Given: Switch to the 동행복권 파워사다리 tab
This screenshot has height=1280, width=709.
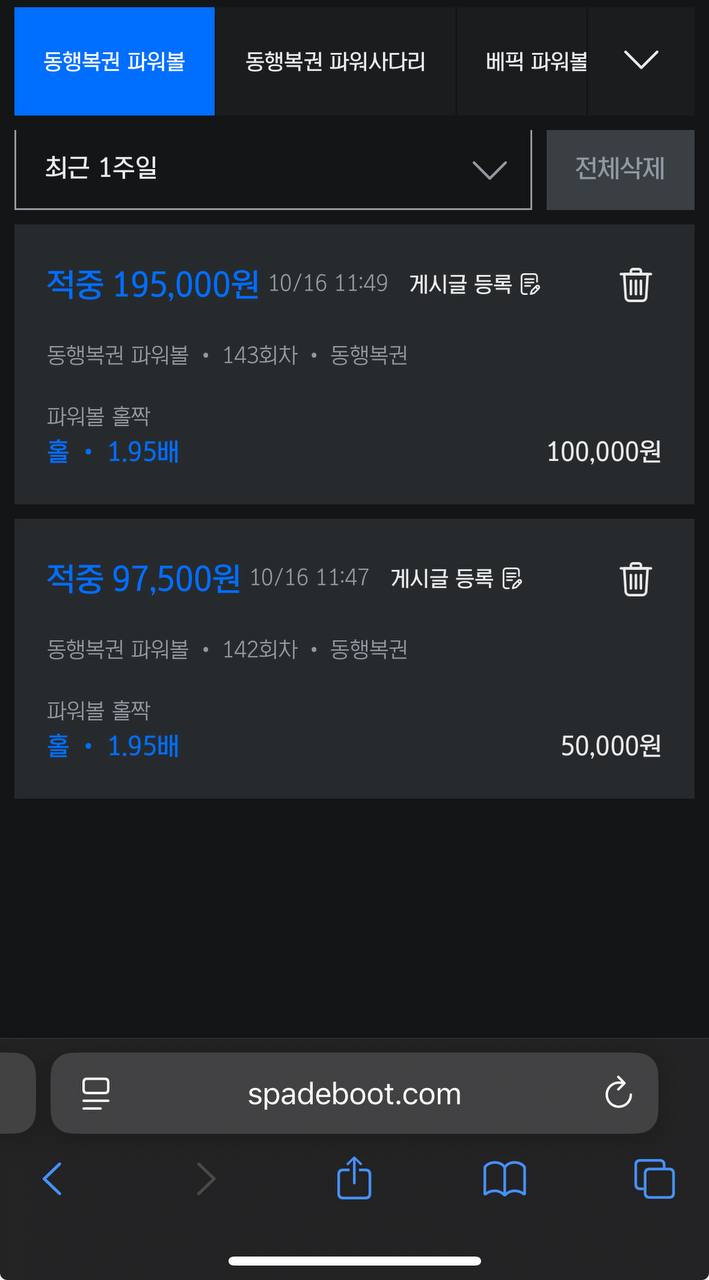Looking at the screenshot, I should (335, 61).
